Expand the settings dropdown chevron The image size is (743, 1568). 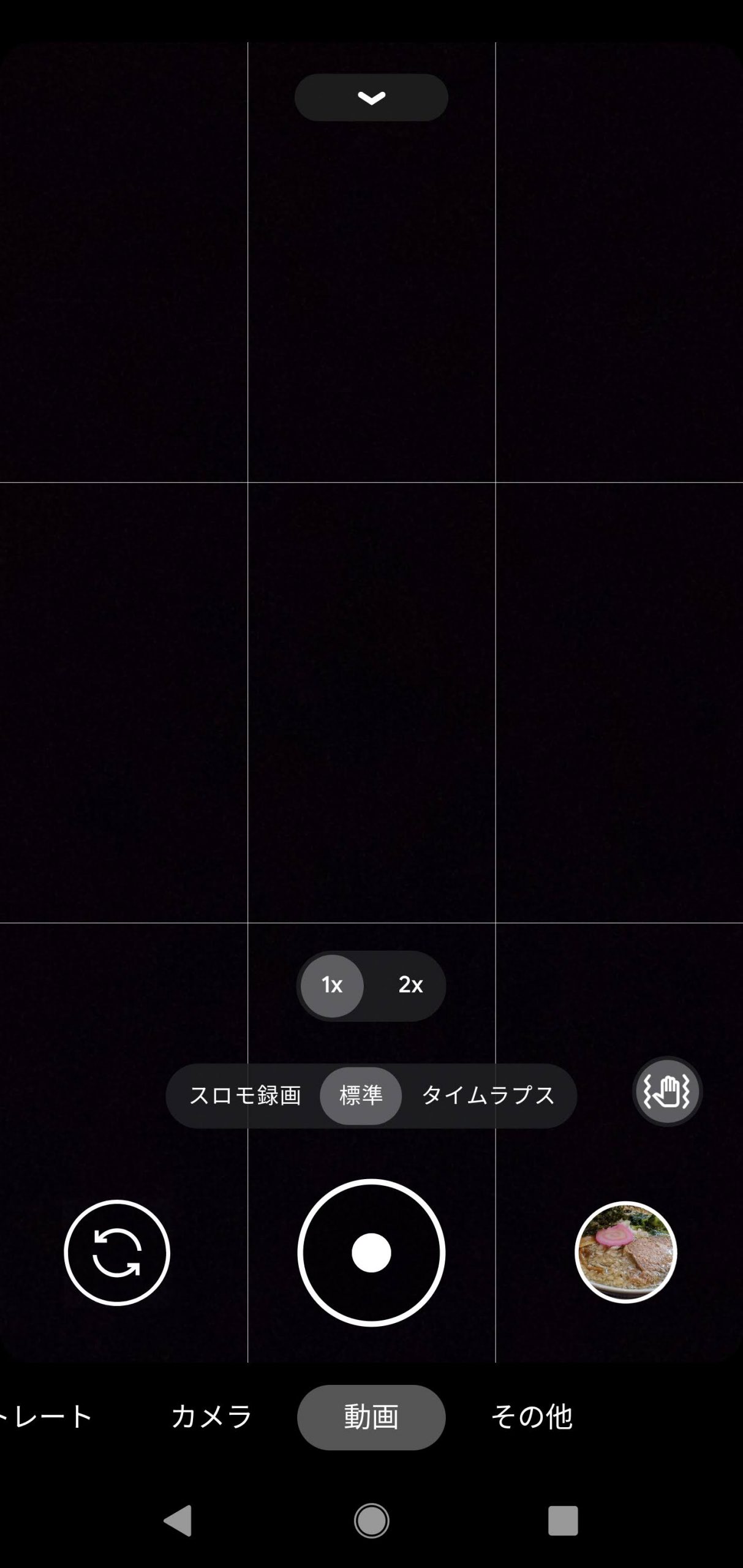tap(371, 97)
